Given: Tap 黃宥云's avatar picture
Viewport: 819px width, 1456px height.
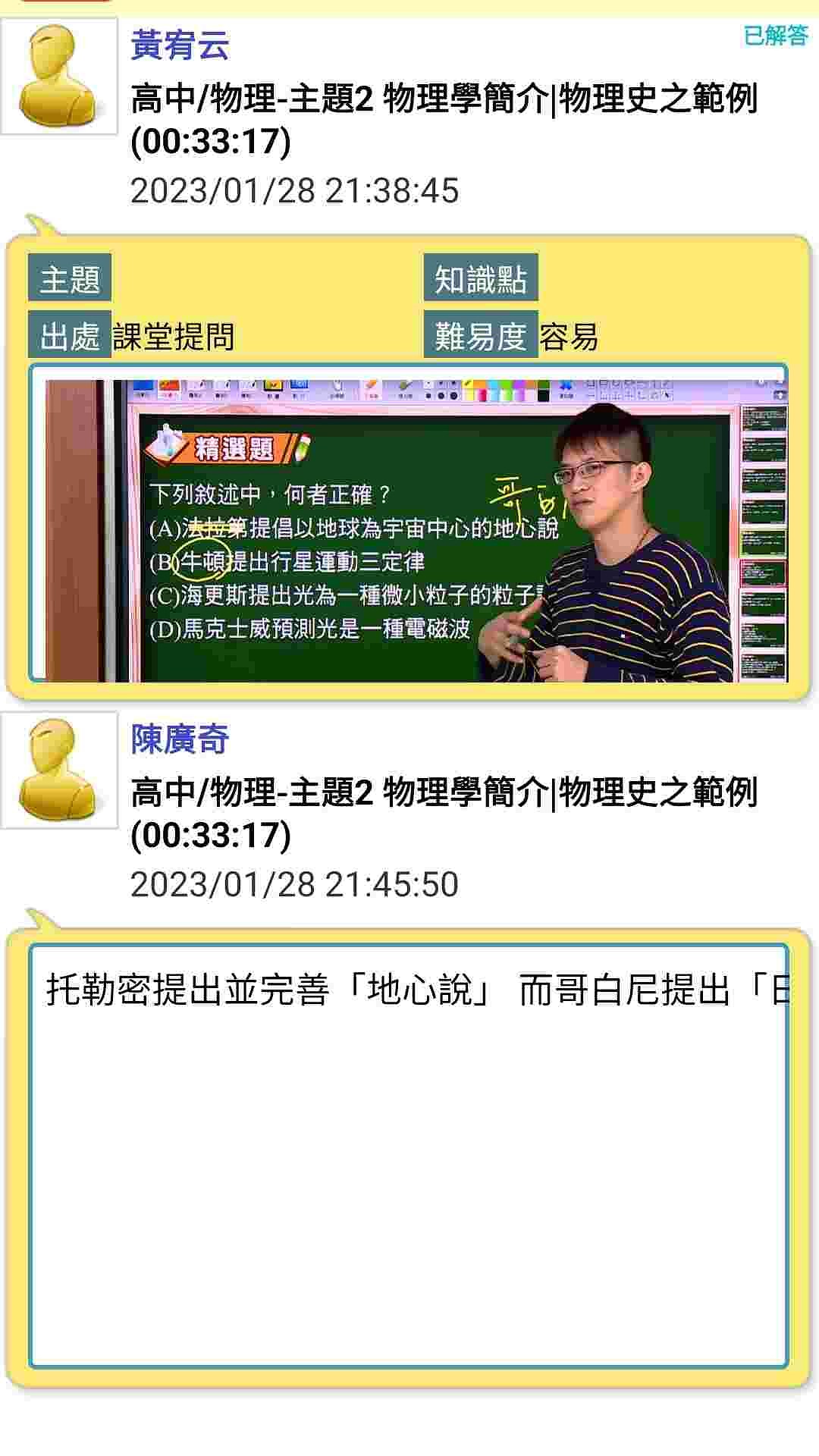Looking at the screenshot, I should (x=59, y=76).
